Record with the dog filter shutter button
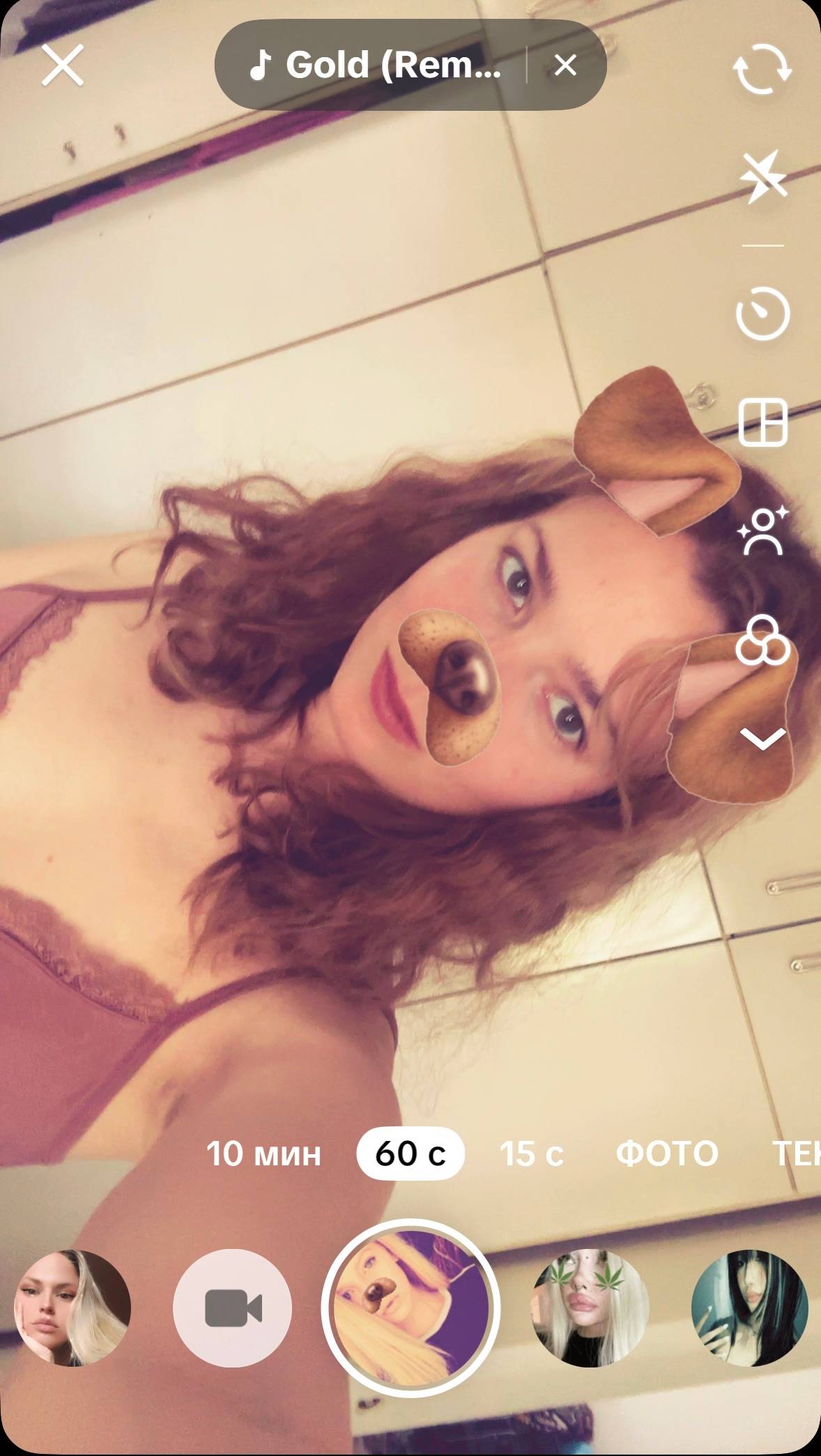Viewport: 821px width, 1456px height. click(x=410, y=1308)
